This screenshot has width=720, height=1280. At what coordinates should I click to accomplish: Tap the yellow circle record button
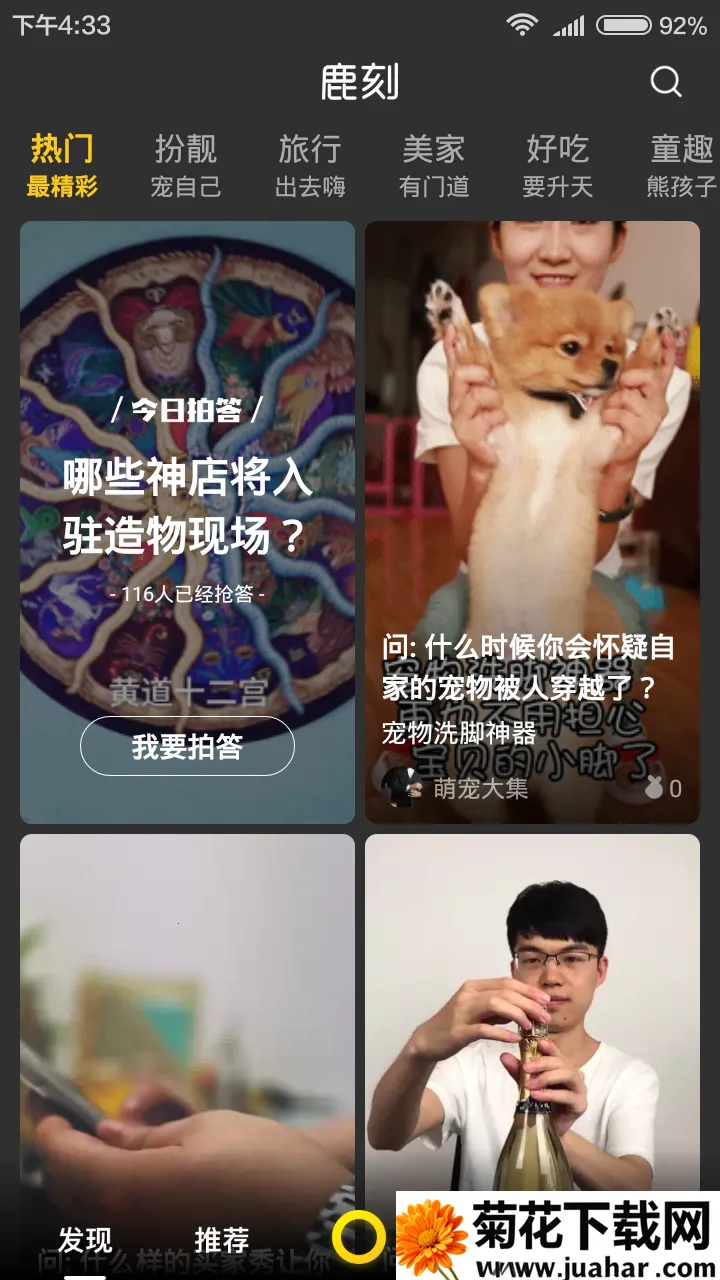tap(358, 1238)
